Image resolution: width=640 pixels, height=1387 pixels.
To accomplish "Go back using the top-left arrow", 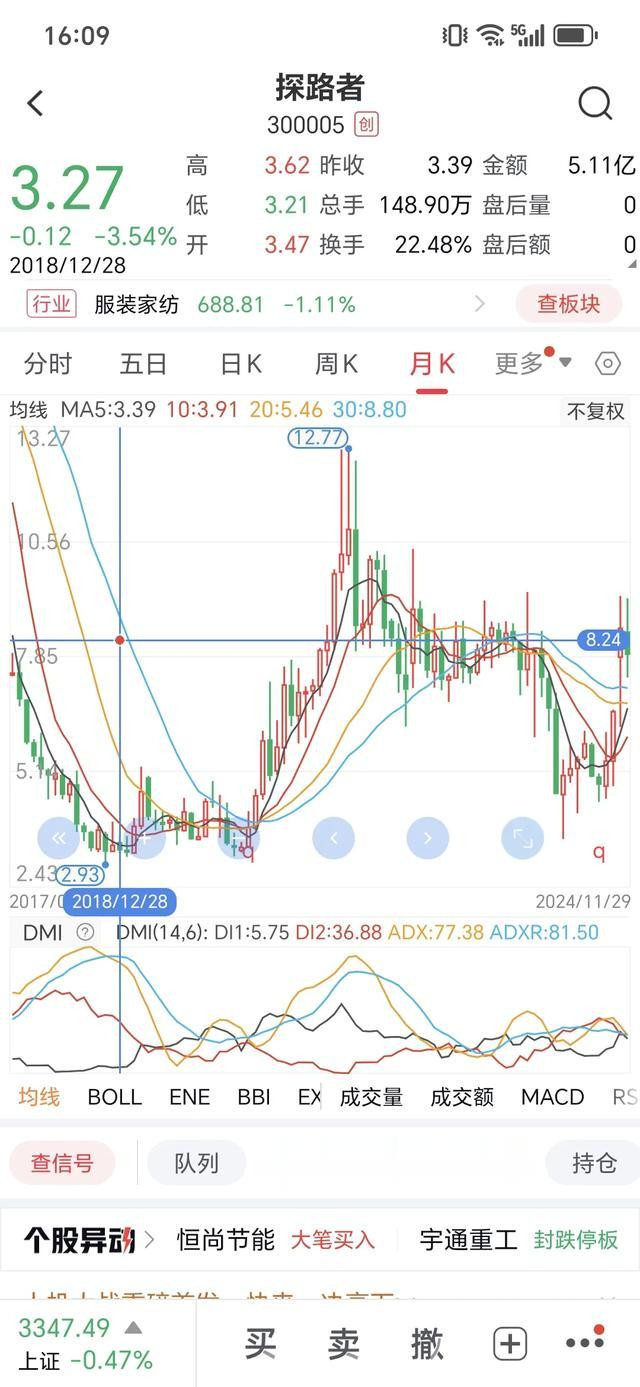I will (x=35, y=103).
